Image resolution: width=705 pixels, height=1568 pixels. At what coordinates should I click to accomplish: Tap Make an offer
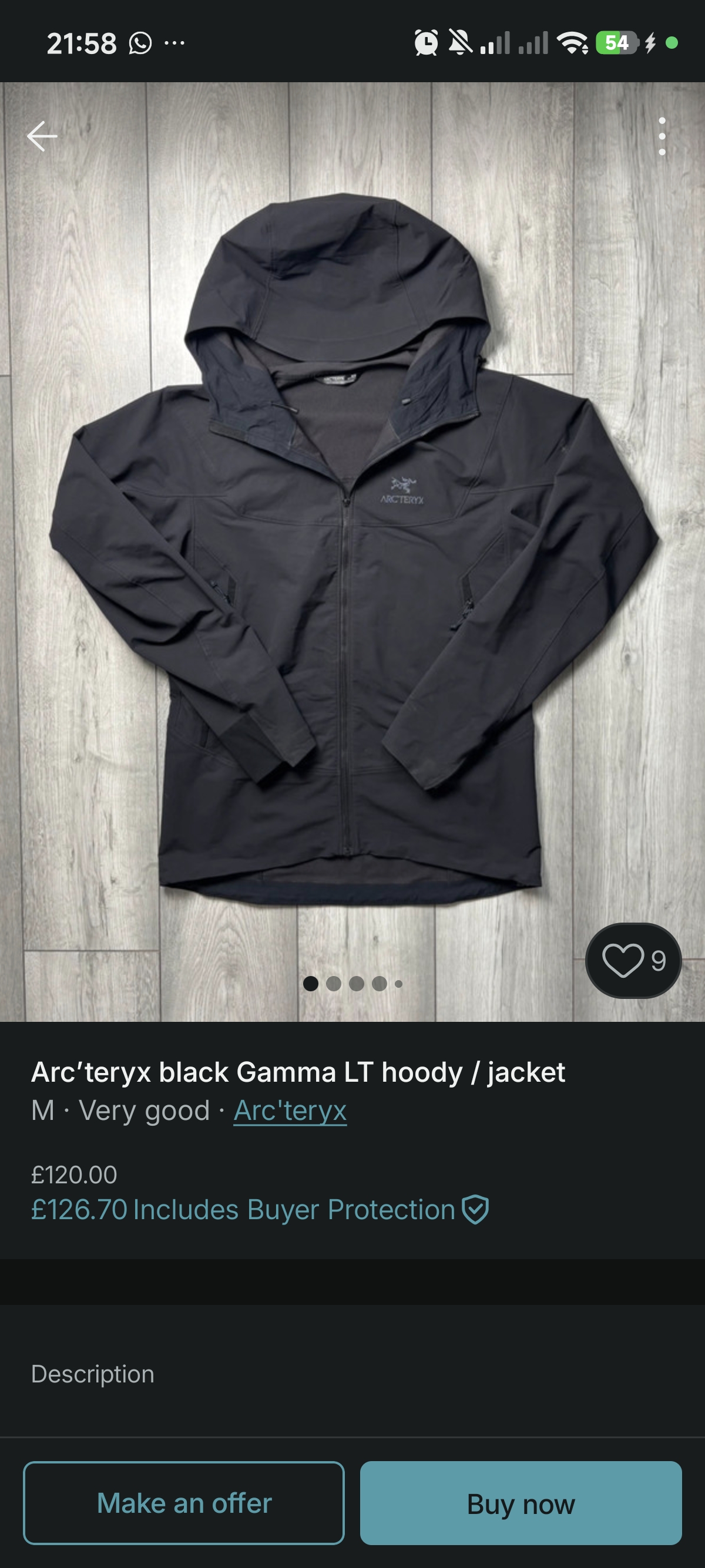[184, 1503]
